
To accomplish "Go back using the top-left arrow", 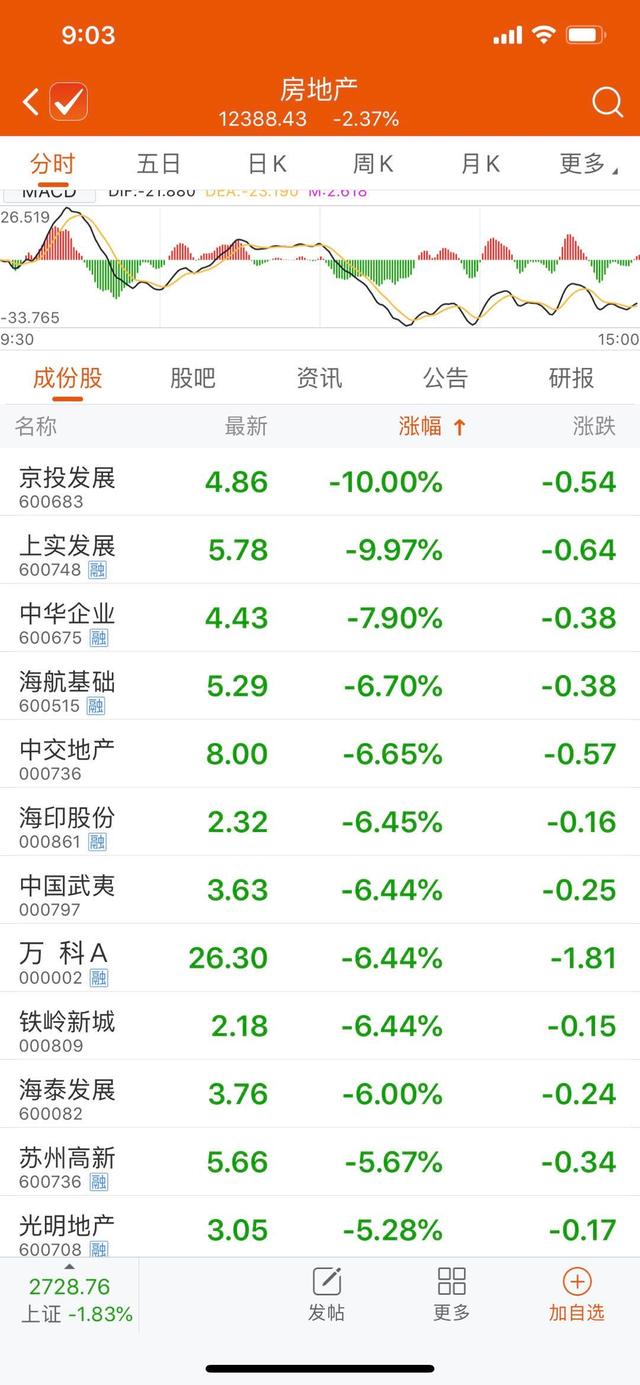I will point(32,101).
